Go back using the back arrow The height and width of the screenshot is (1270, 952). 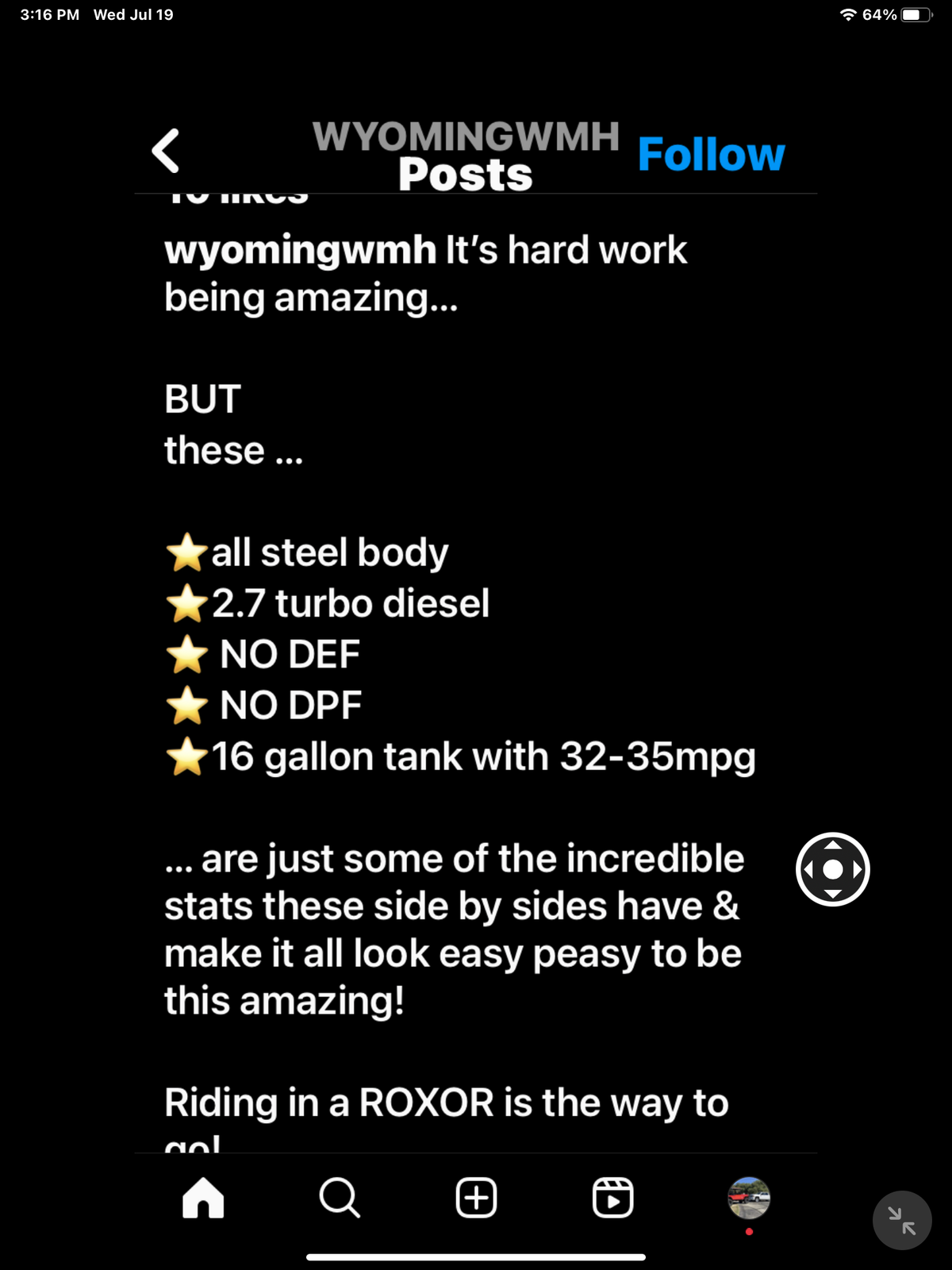click(166, 151)
